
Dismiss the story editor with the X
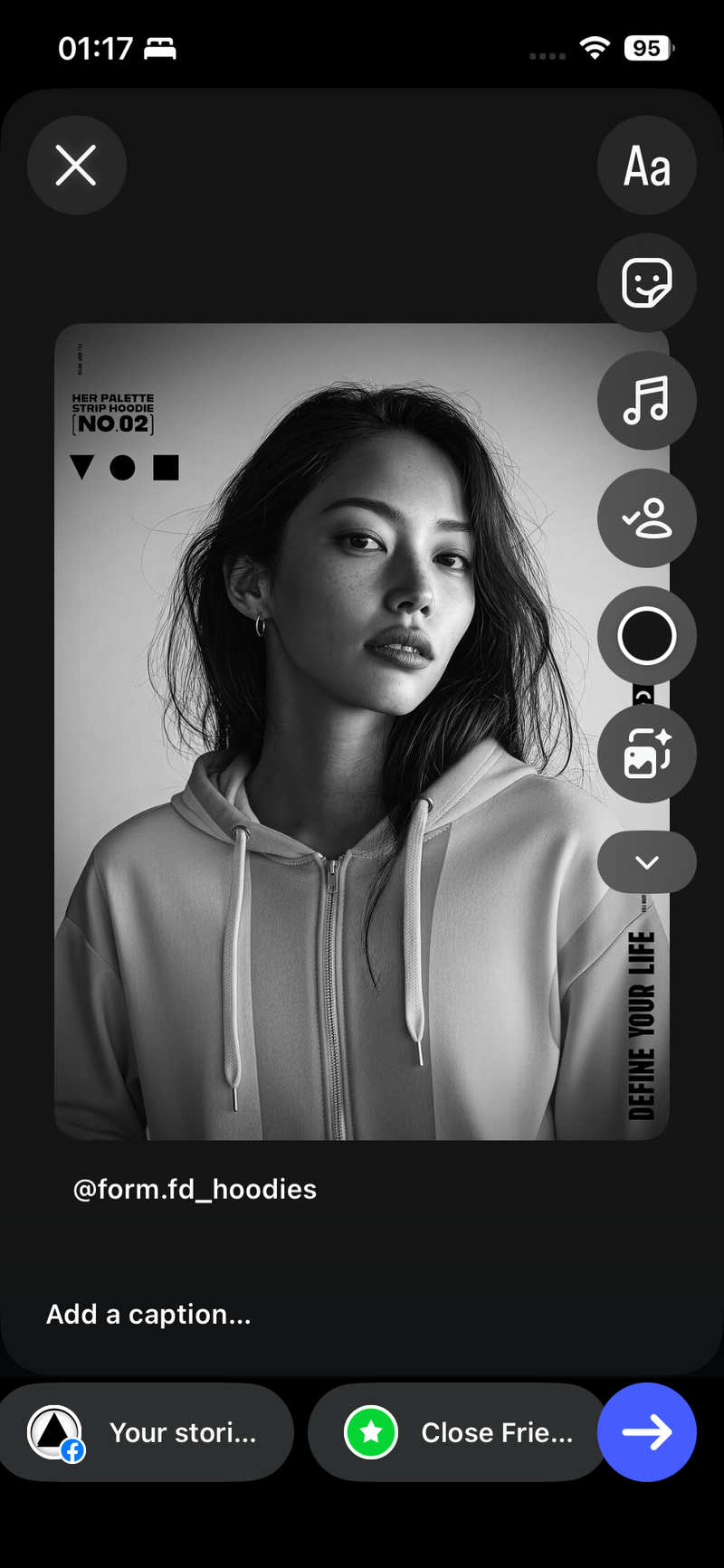tap(76, 165)
